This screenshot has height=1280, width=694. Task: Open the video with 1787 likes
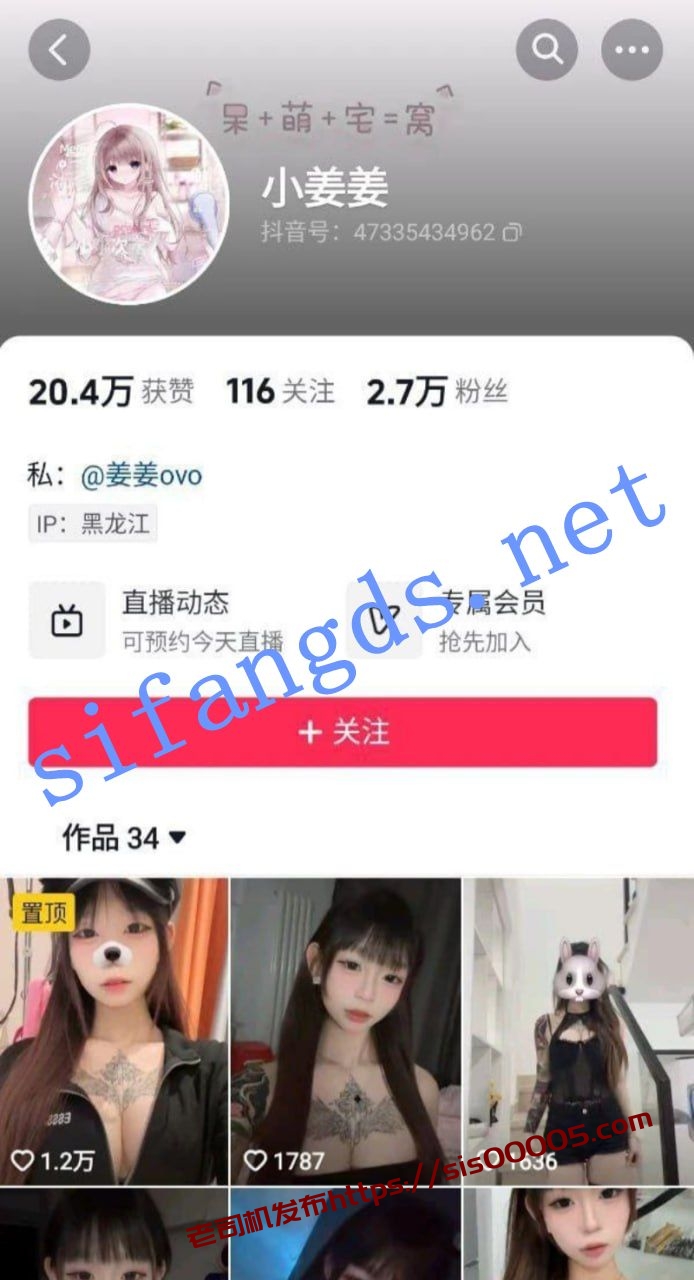[x=346, y=1030]
